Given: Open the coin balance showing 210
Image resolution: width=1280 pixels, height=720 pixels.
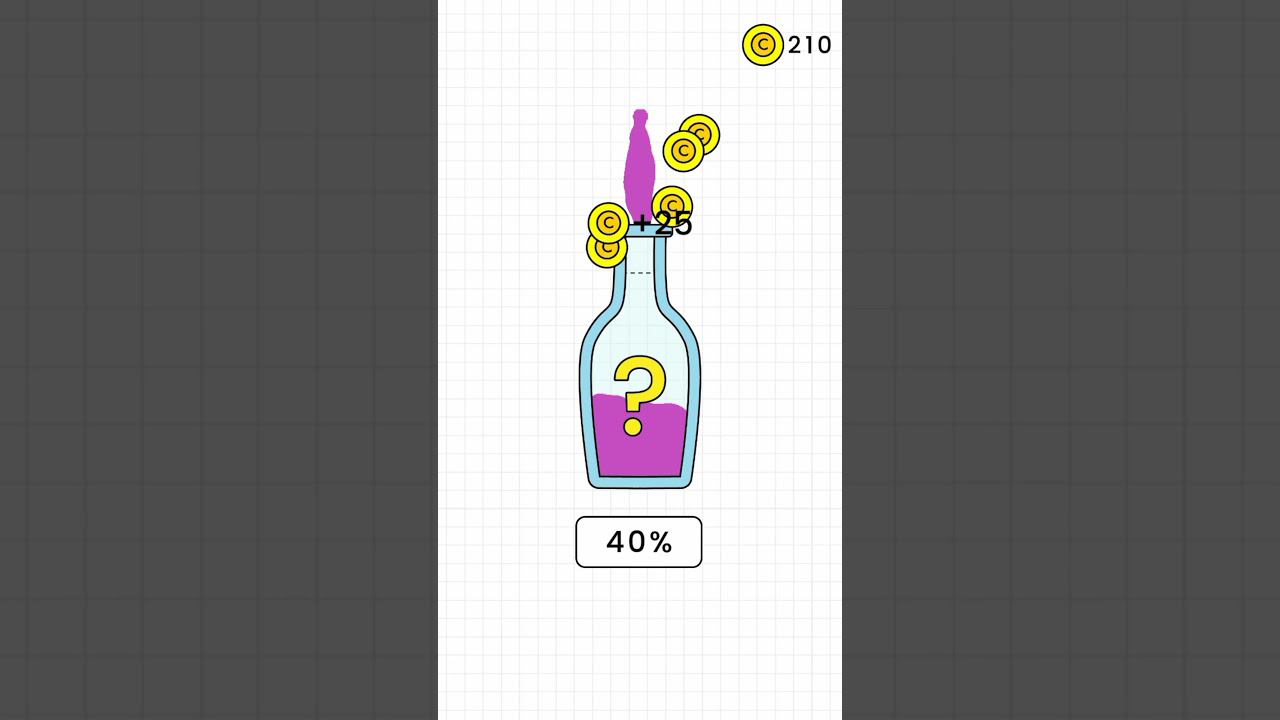Looking at the screenshot, I should click(x=788, y=45).
